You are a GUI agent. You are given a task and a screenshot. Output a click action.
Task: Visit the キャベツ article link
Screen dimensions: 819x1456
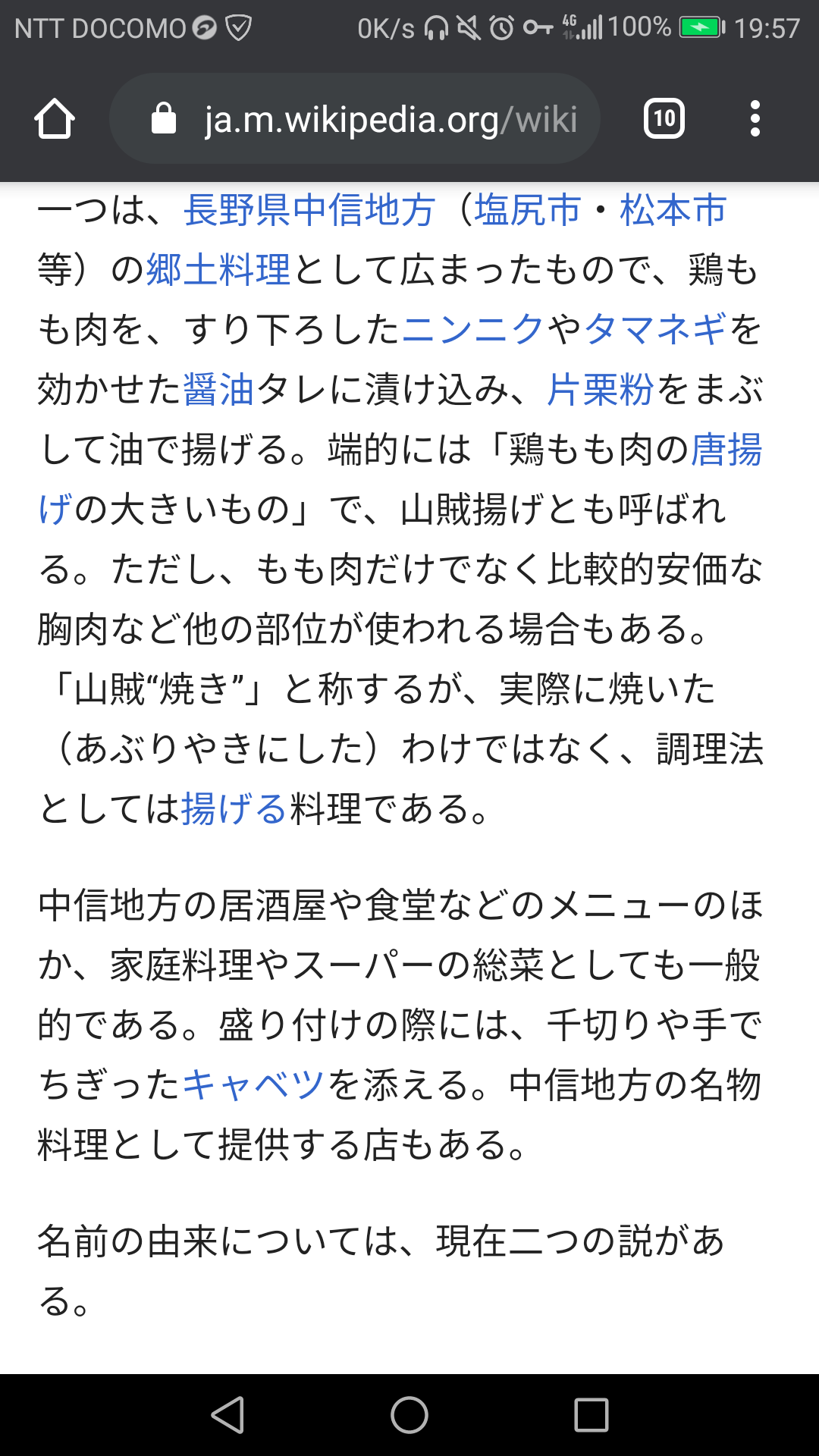point(254,1084)
